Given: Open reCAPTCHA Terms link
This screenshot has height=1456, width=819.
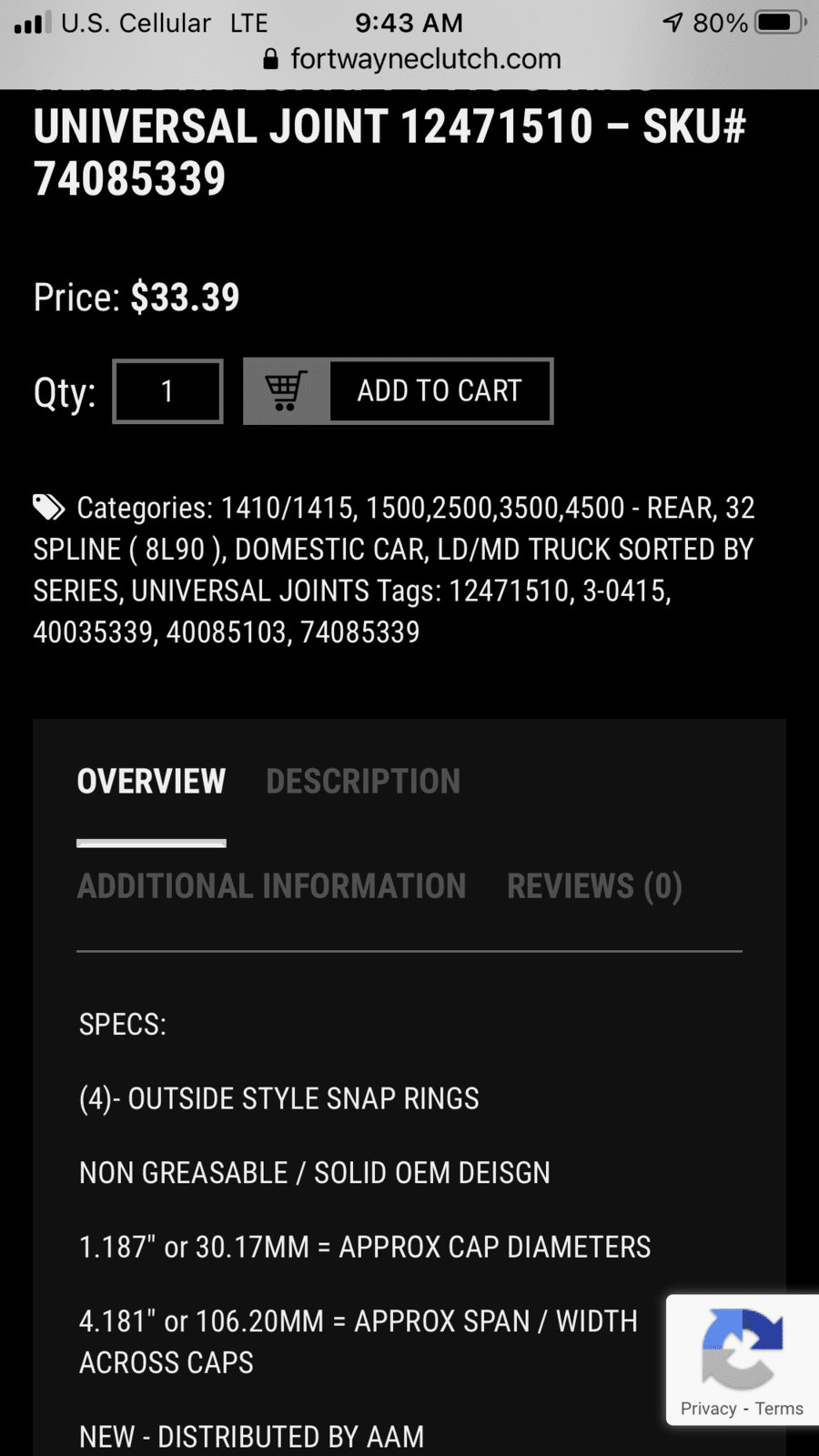Looking at the screenshot, I should 779,1409.
